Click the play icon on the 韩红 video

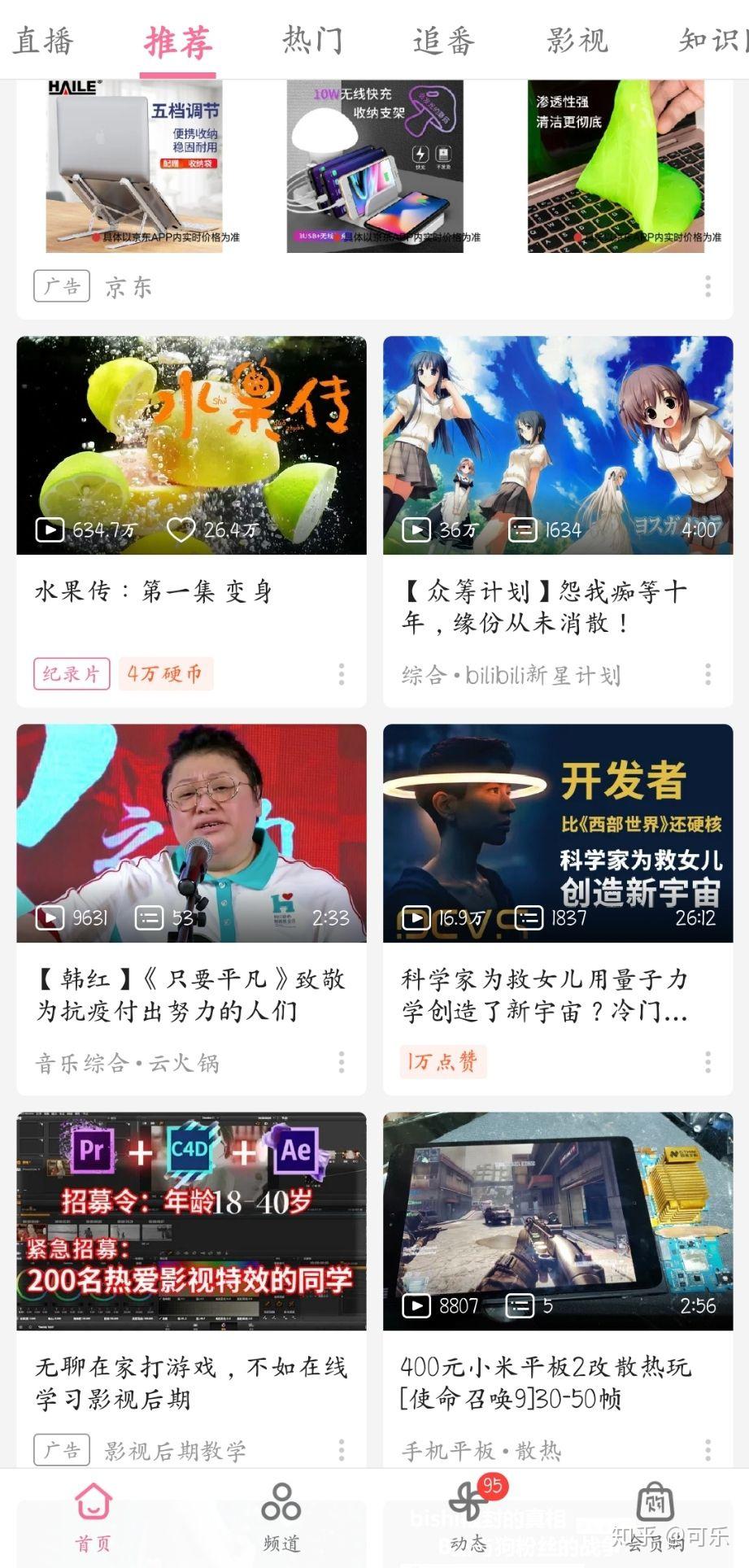coord(51,917)
